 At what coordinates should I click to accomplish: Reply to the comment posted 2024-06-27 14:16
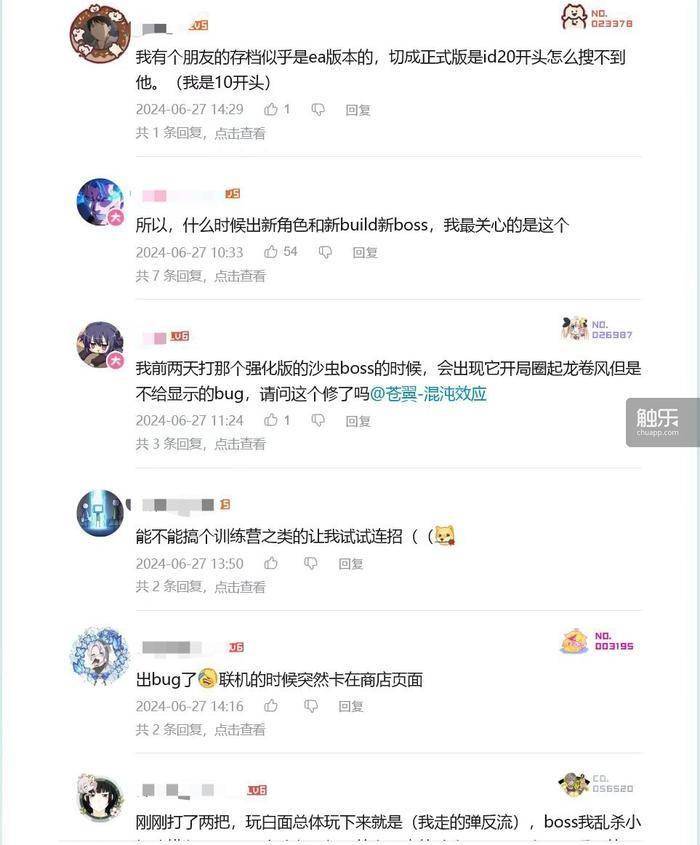click(x=351, y=707)
